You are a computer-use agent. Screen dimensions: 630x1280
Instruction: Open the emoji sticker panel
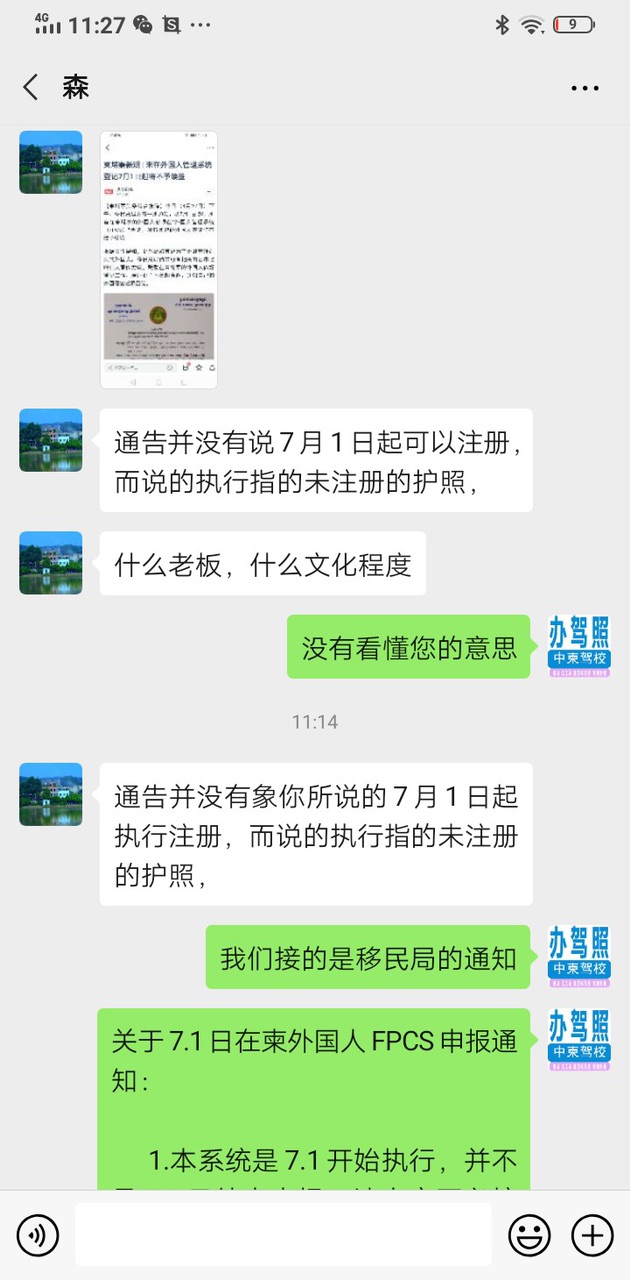(x=529, y=1236)
